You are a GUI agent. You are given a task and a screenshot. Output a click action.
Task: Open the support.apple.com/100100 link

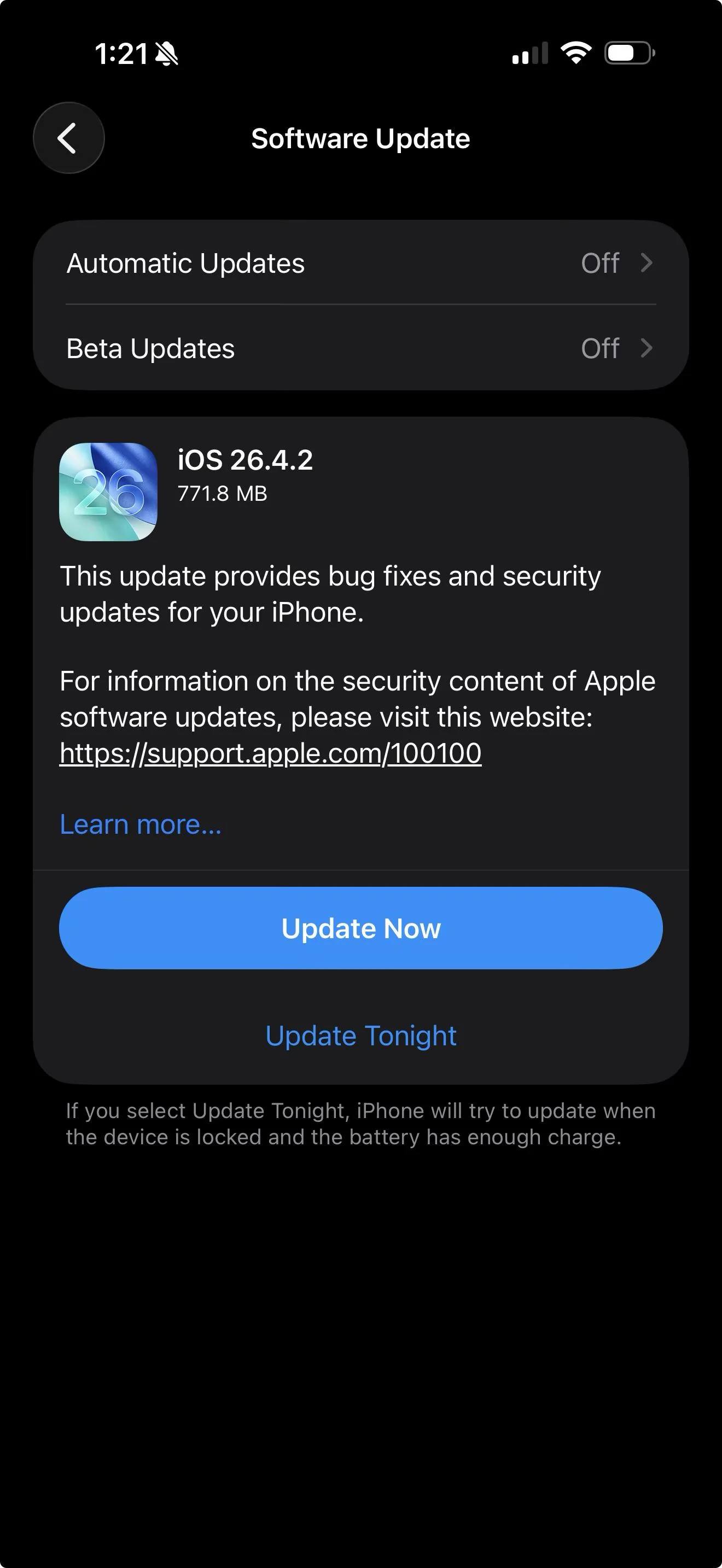coord(270,753)
